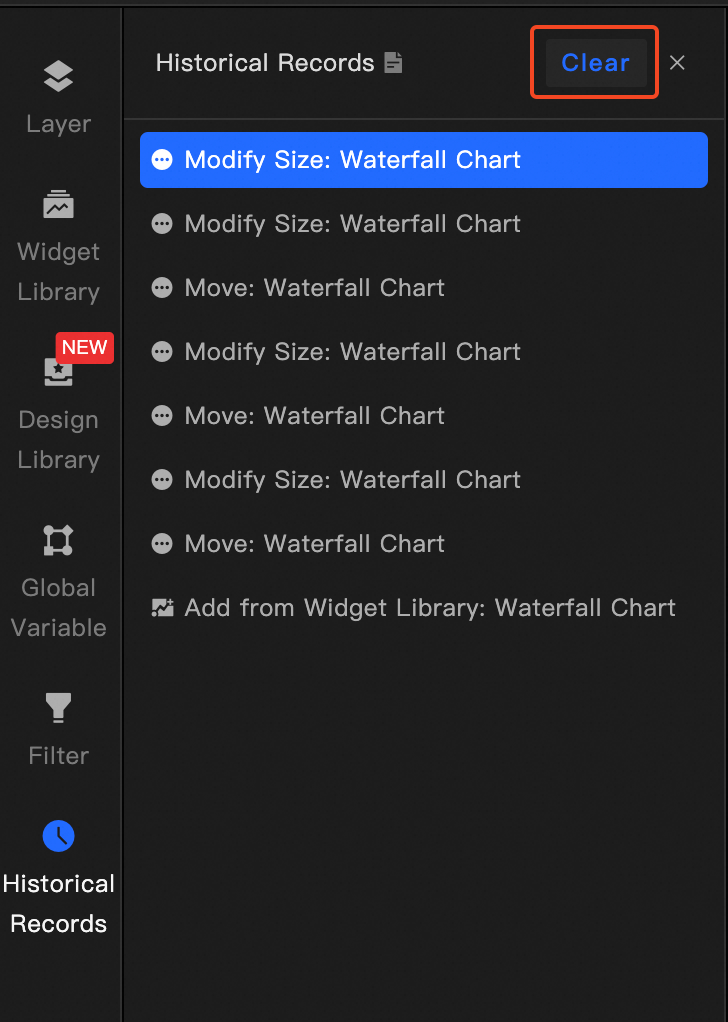Screen dimensions: 728x1022
Task: Select the highlighted Modify Size record
Action: pyautogui.click(x=423, y=160)
